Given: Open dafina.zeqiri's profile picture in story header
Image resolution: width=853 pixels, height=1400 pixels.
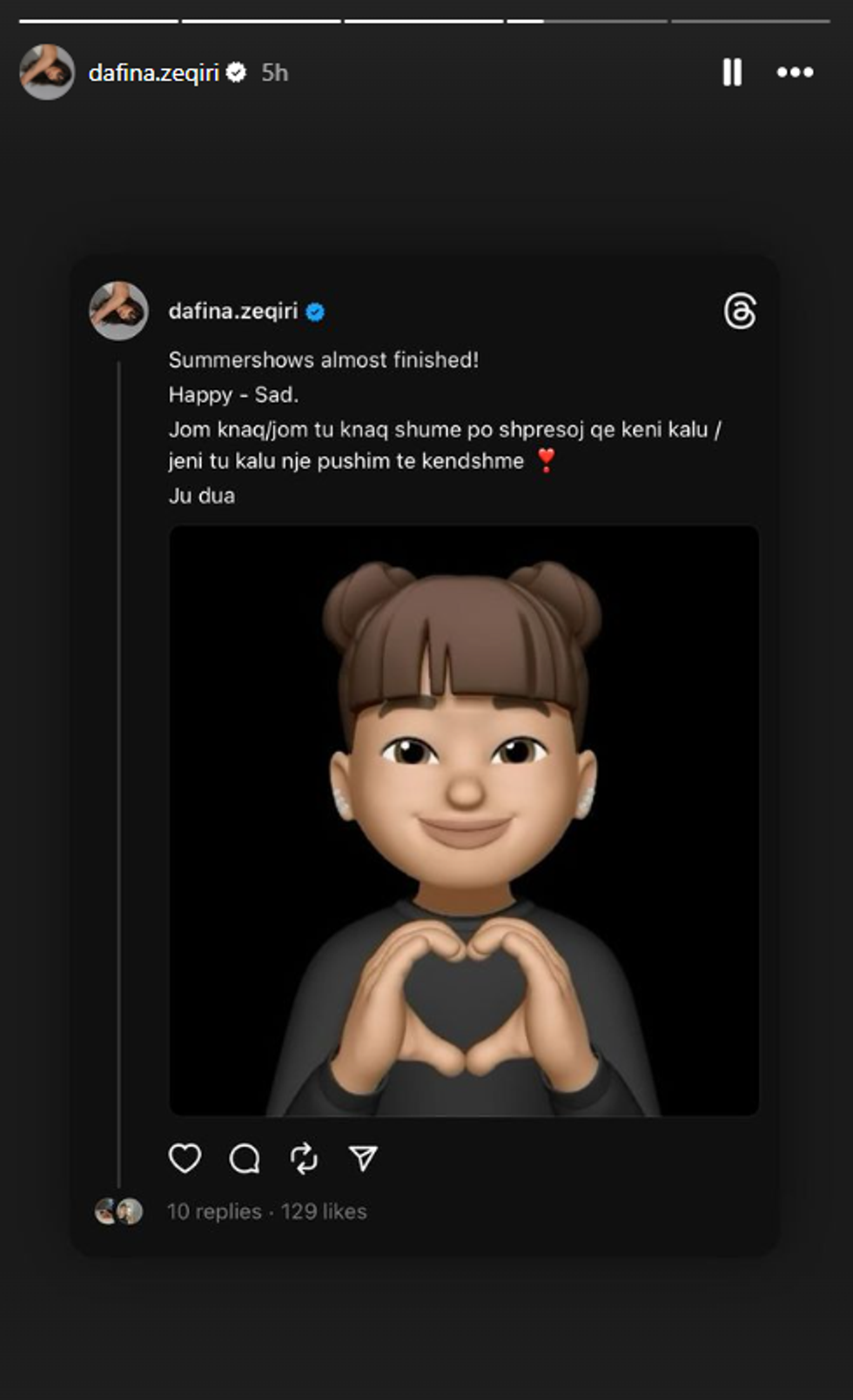Looking at the screenshot, I should pos(47,72).
